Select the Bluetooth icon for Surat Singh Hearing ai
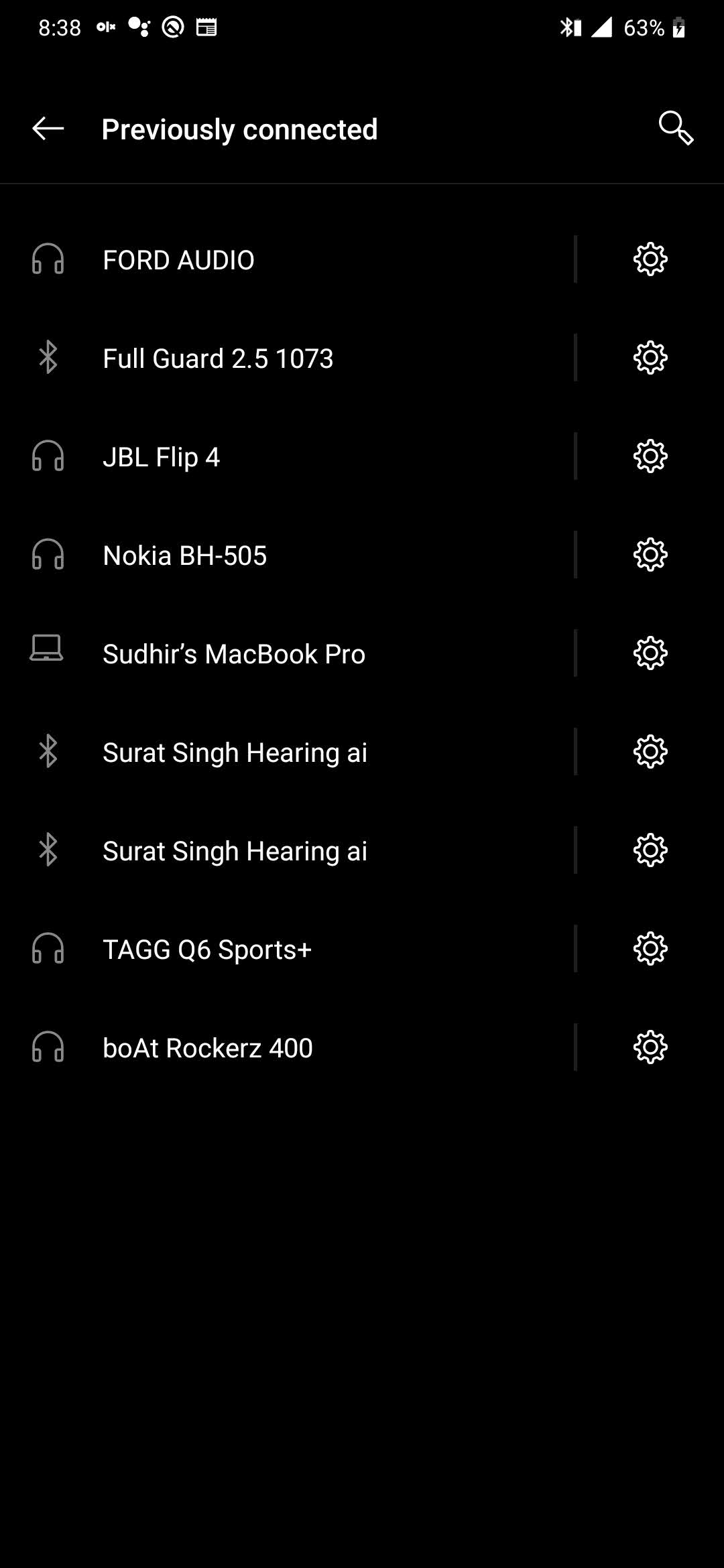Image resolution: width=724 pixels, height=1568 pixels. tap(47, 750)
